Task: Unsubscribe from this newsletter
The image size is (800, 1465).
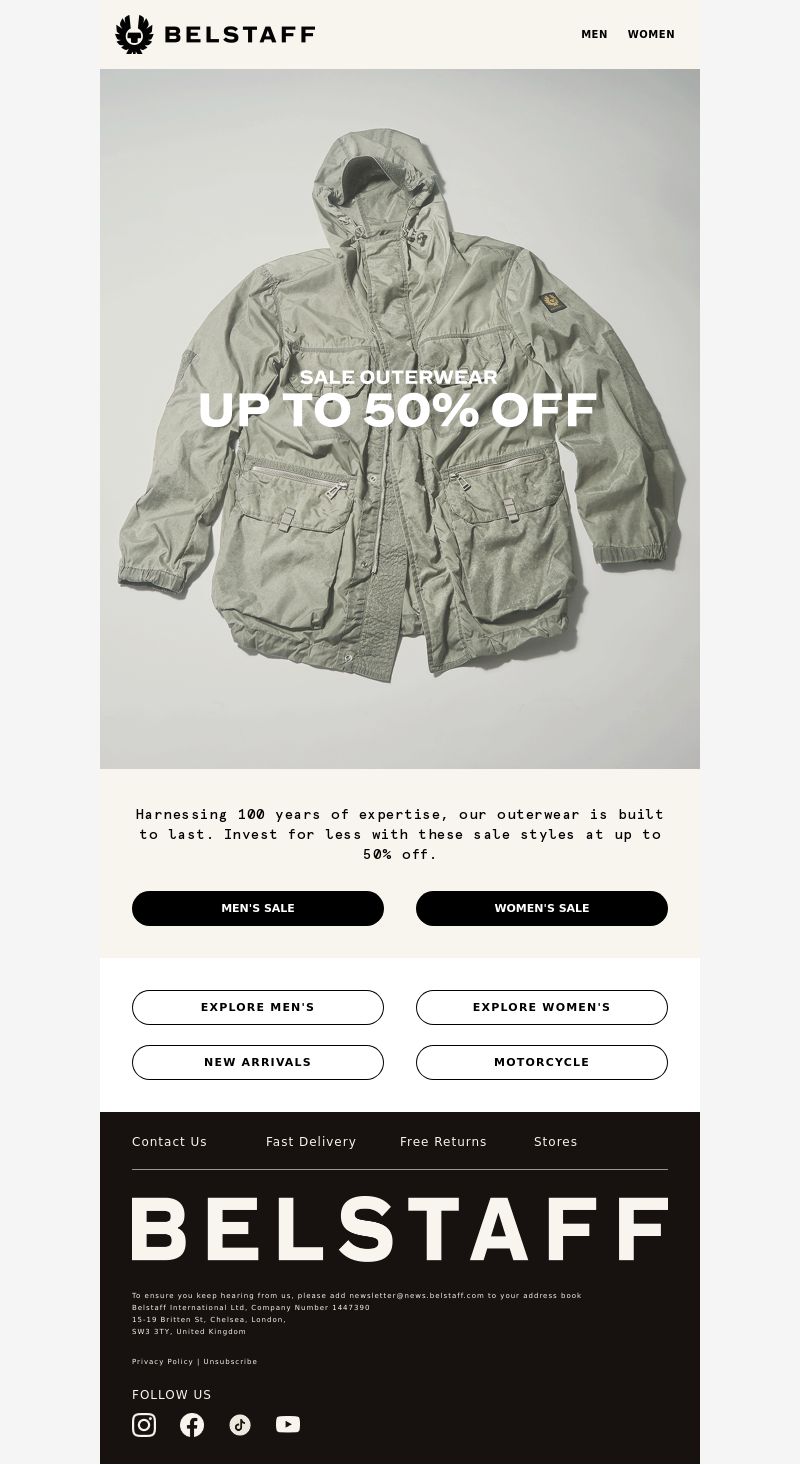Action: pos(230,1361)
